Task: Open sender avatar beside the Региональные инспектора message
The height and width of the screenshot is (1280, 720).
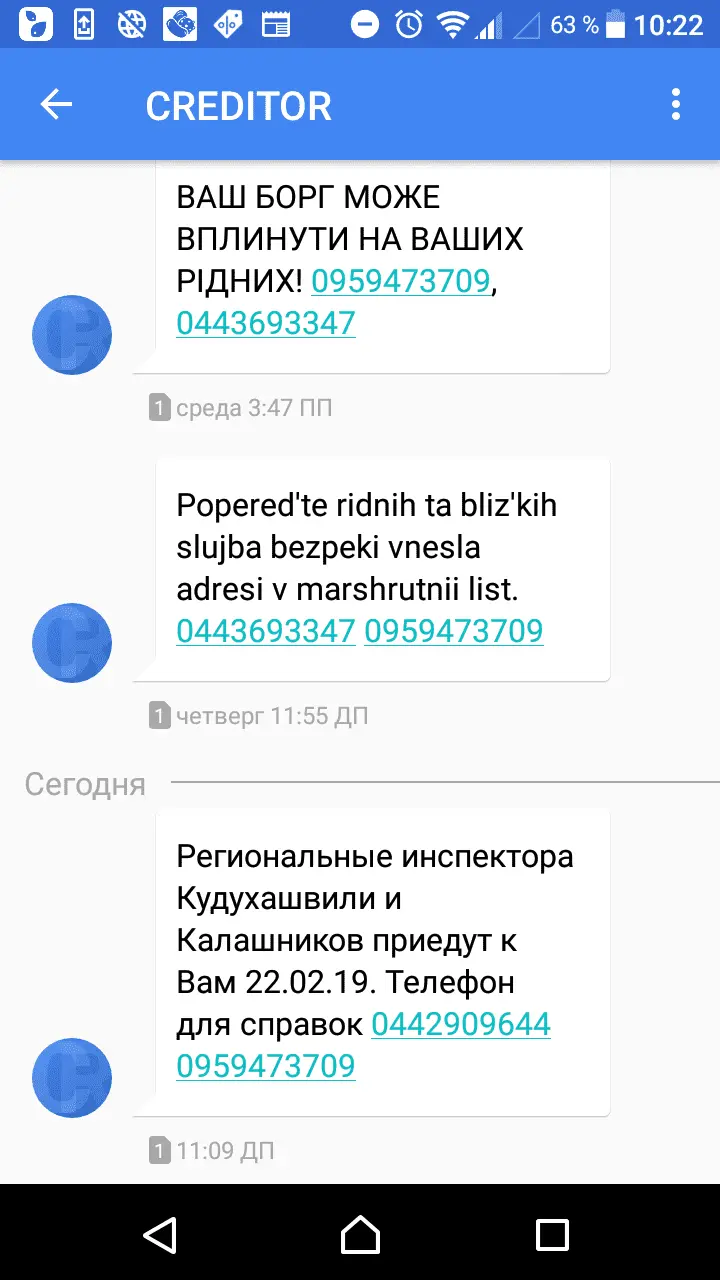Action: pyautogui.click(x=72, y=1077)
